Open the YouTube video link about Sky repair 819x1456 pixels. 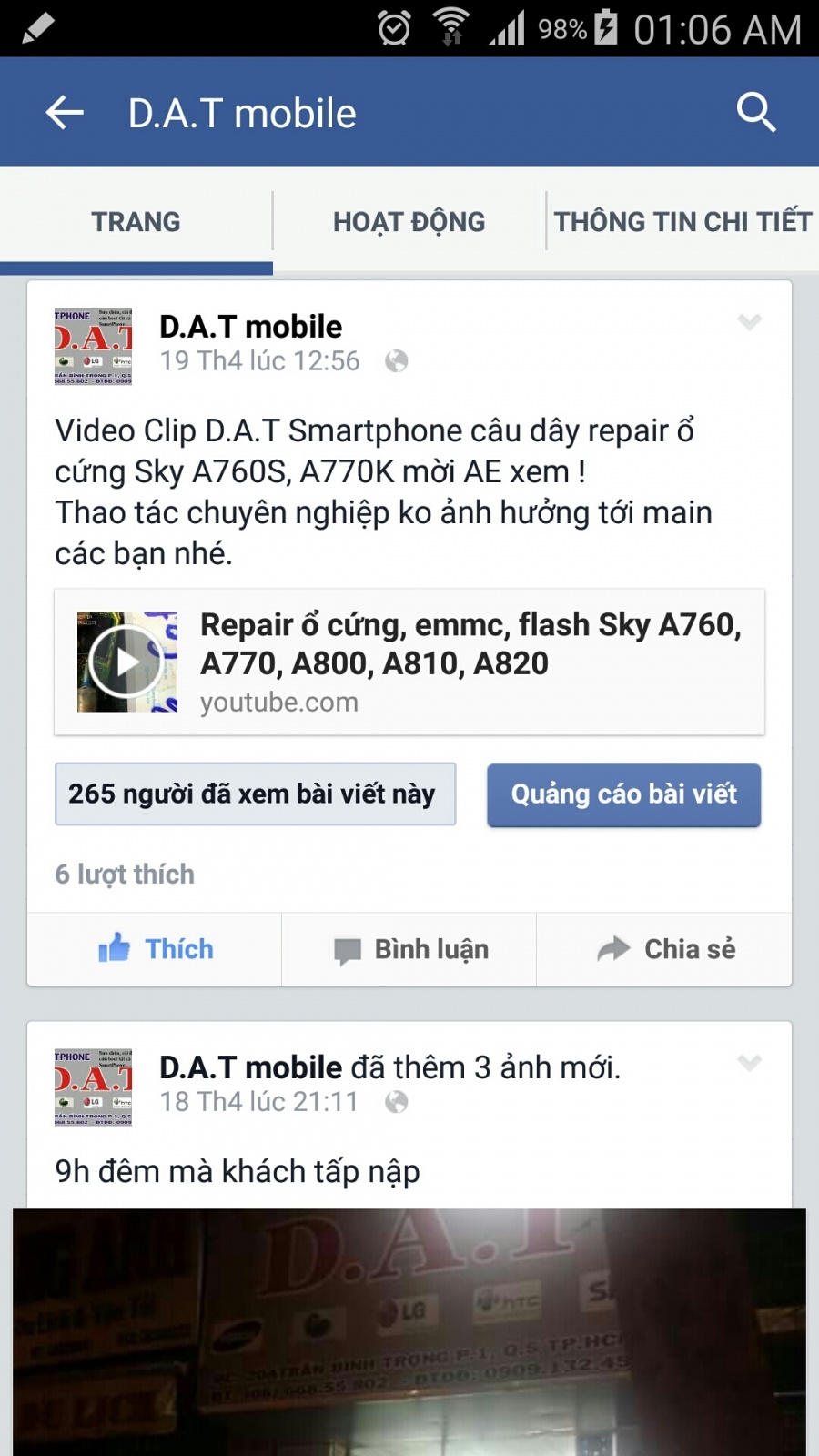(409, 662)
